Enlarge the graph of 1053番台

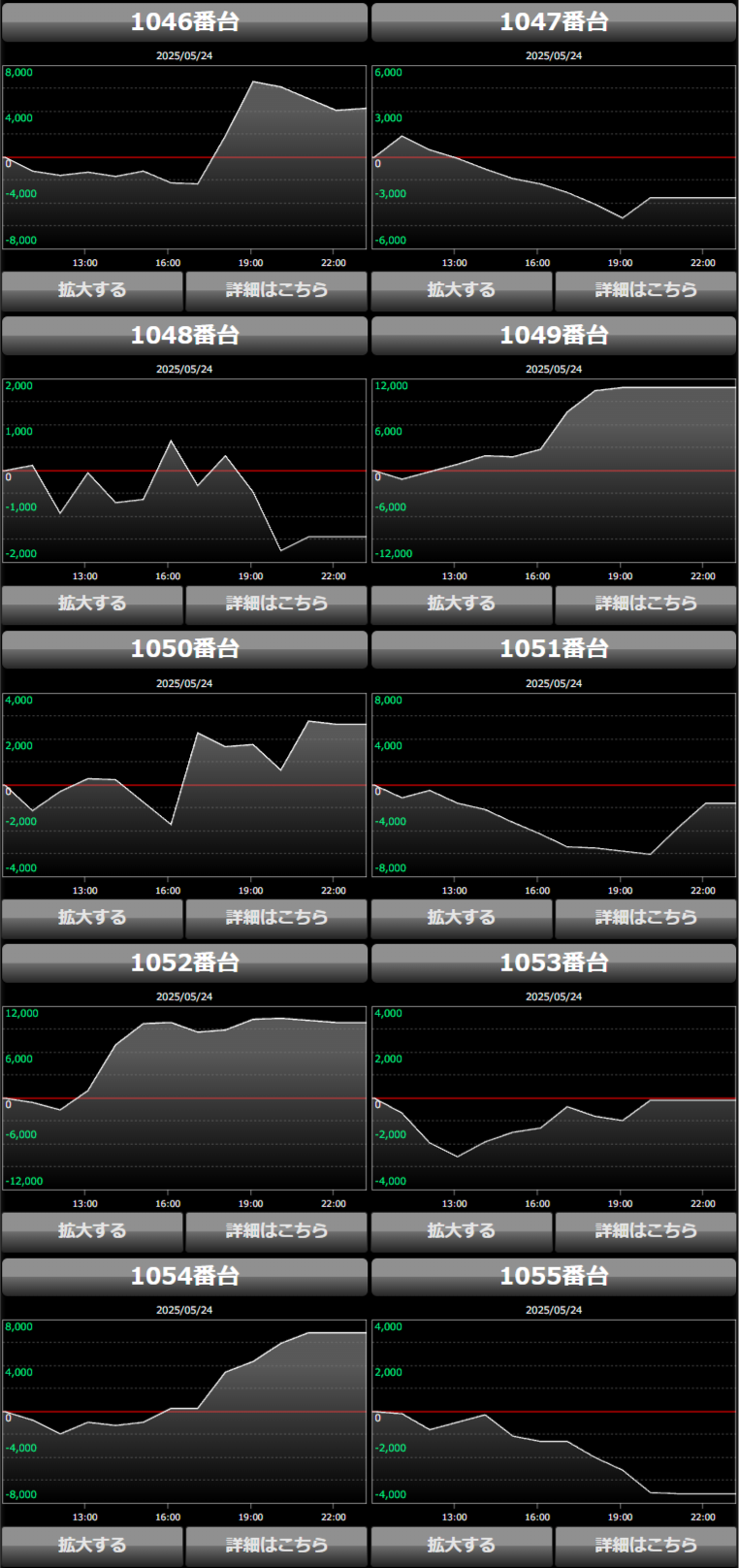[462, 1231]
